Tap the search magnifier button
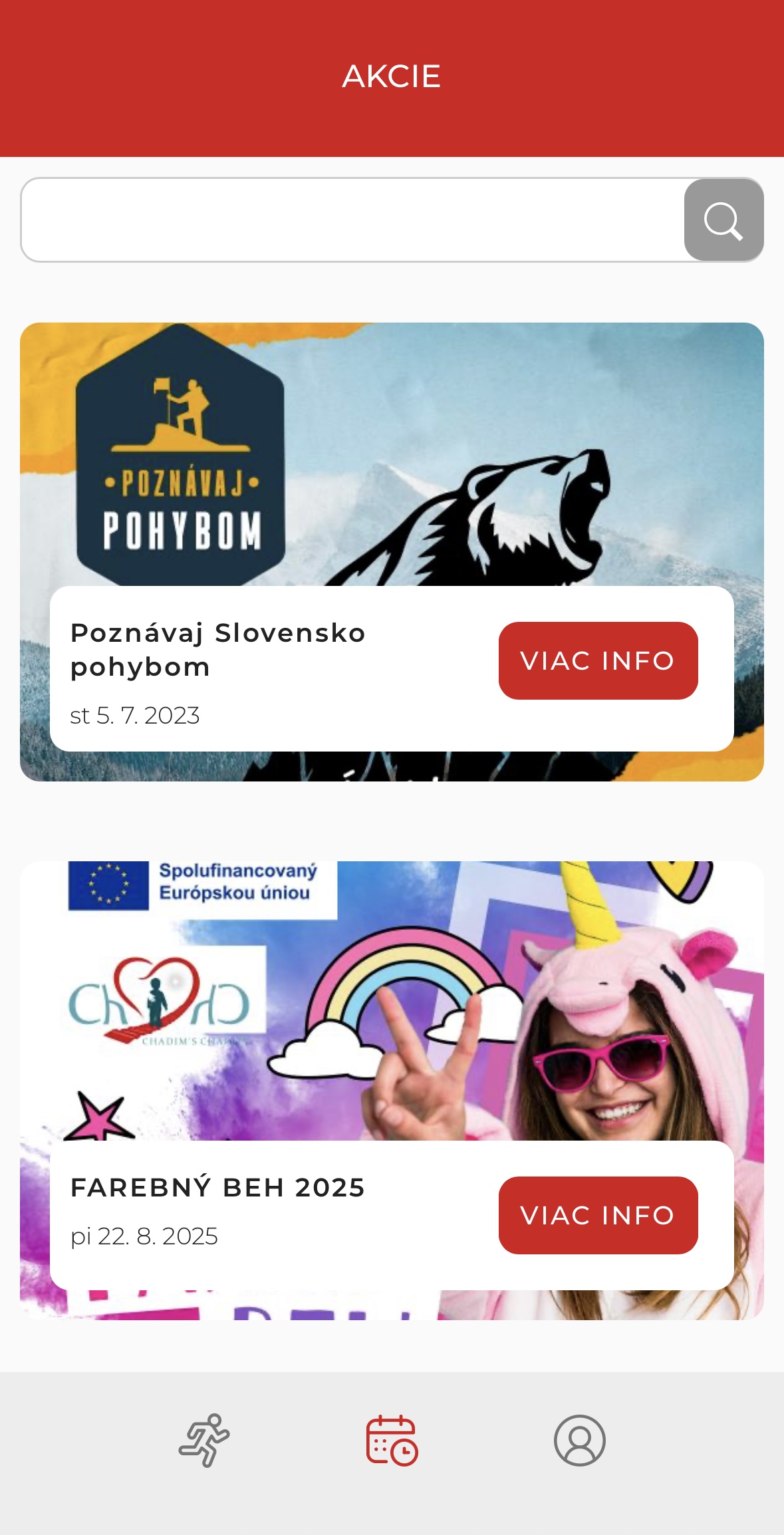784x1535 pixels. click(723, 220)
